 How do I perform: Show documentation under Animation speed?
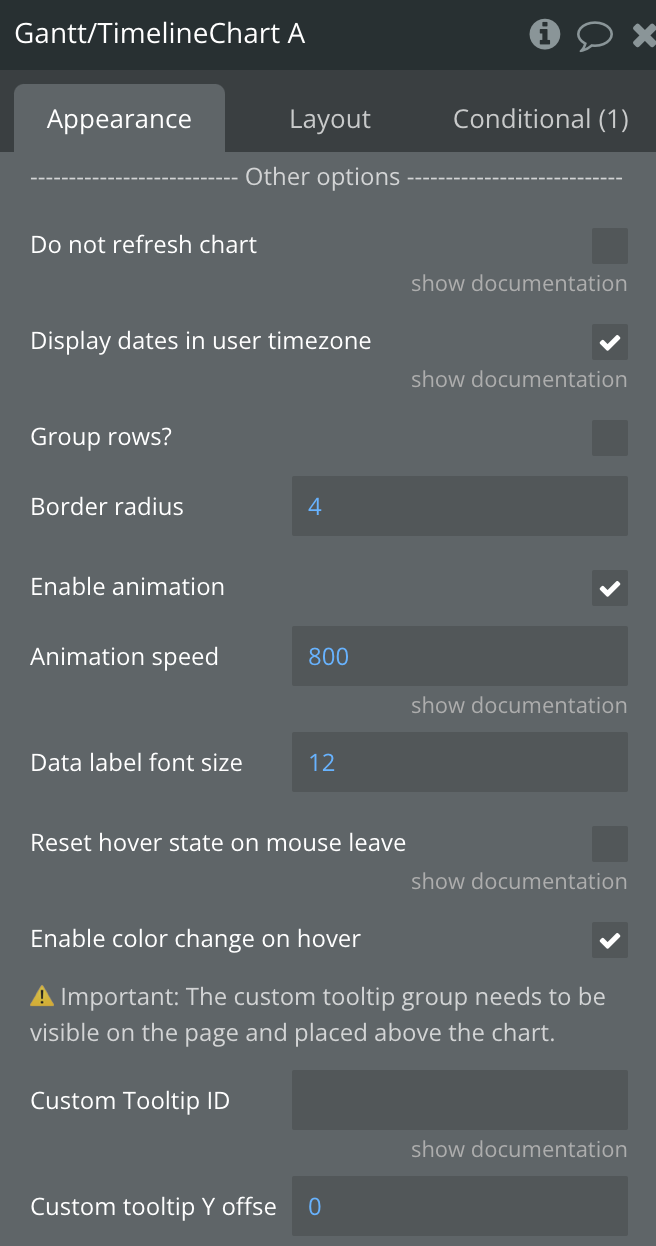[x=519, y=706]
